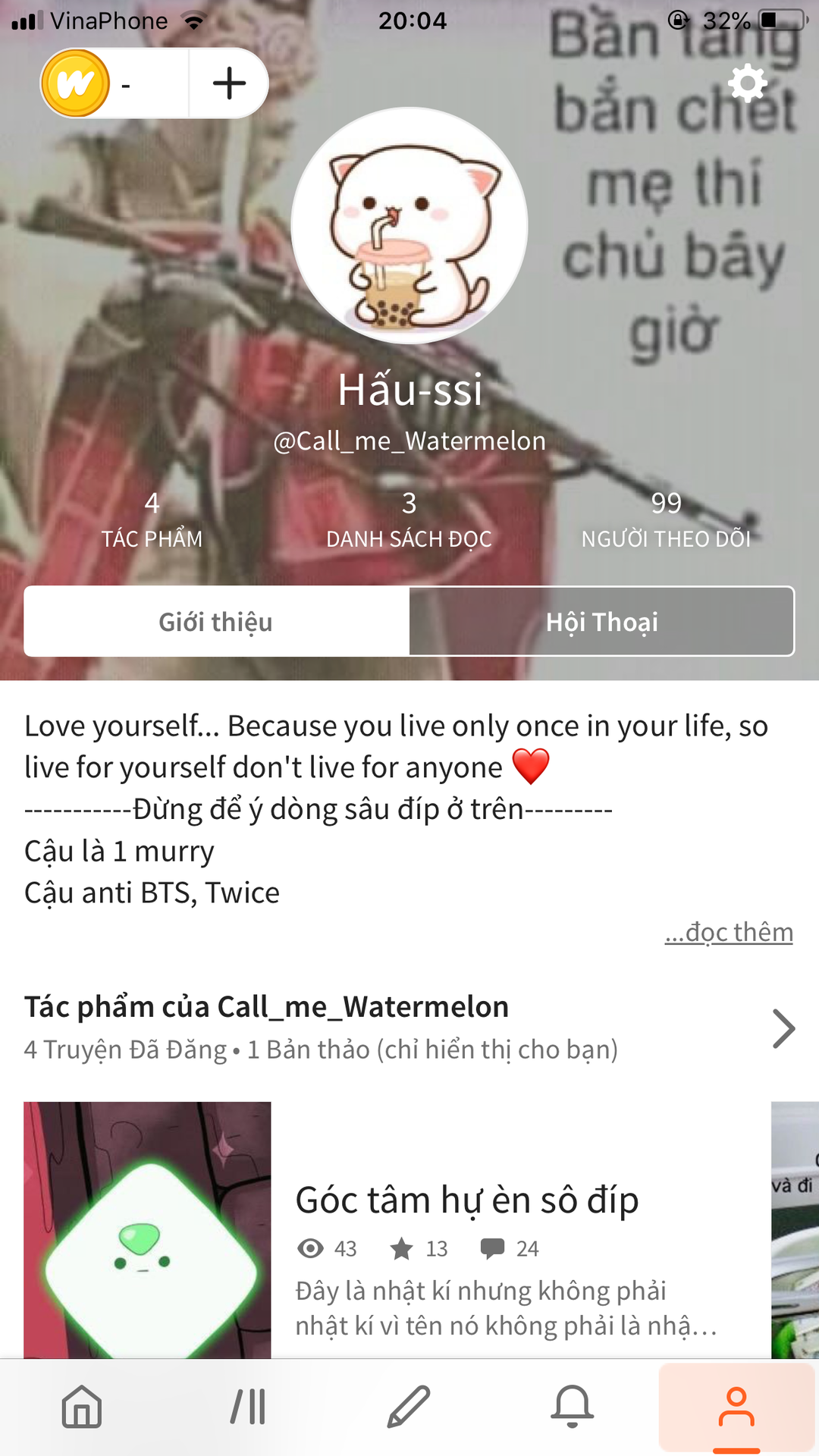Expand bio with đọc thêm link
Image resolution: width=819 pixels, height=1456 pixels.
tap(729, 932)
